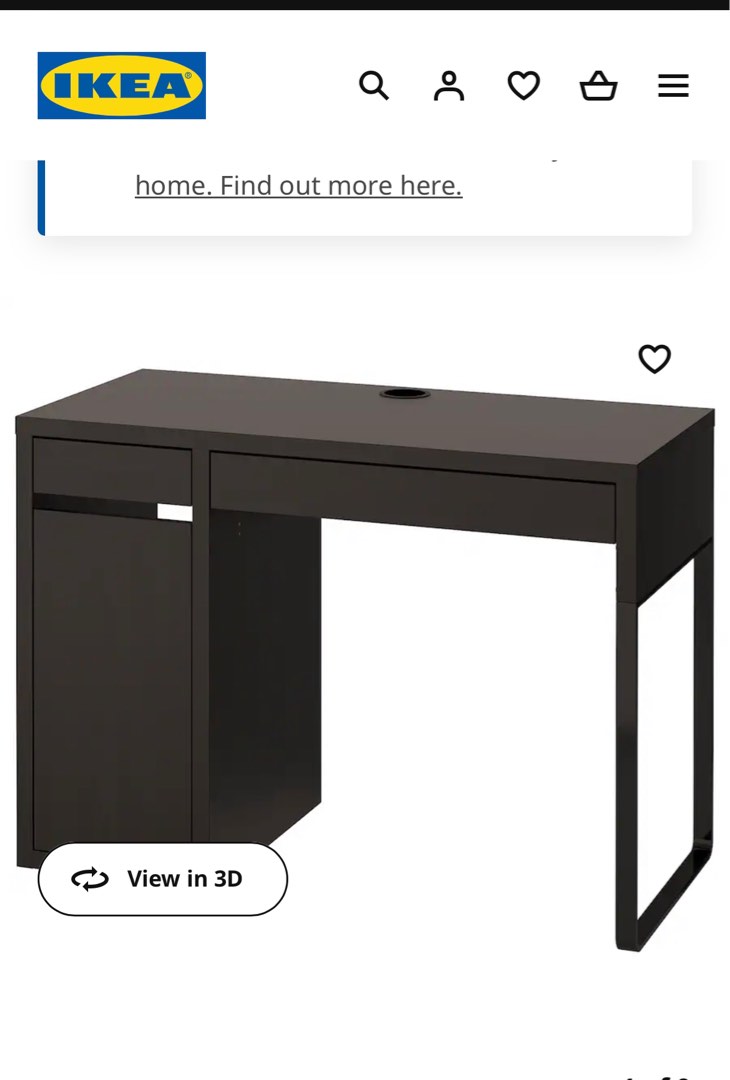The height and width of the screenshot is (1080, 730).
Task: Open the wishlist favorites page
Action: [x=523, y=86]
